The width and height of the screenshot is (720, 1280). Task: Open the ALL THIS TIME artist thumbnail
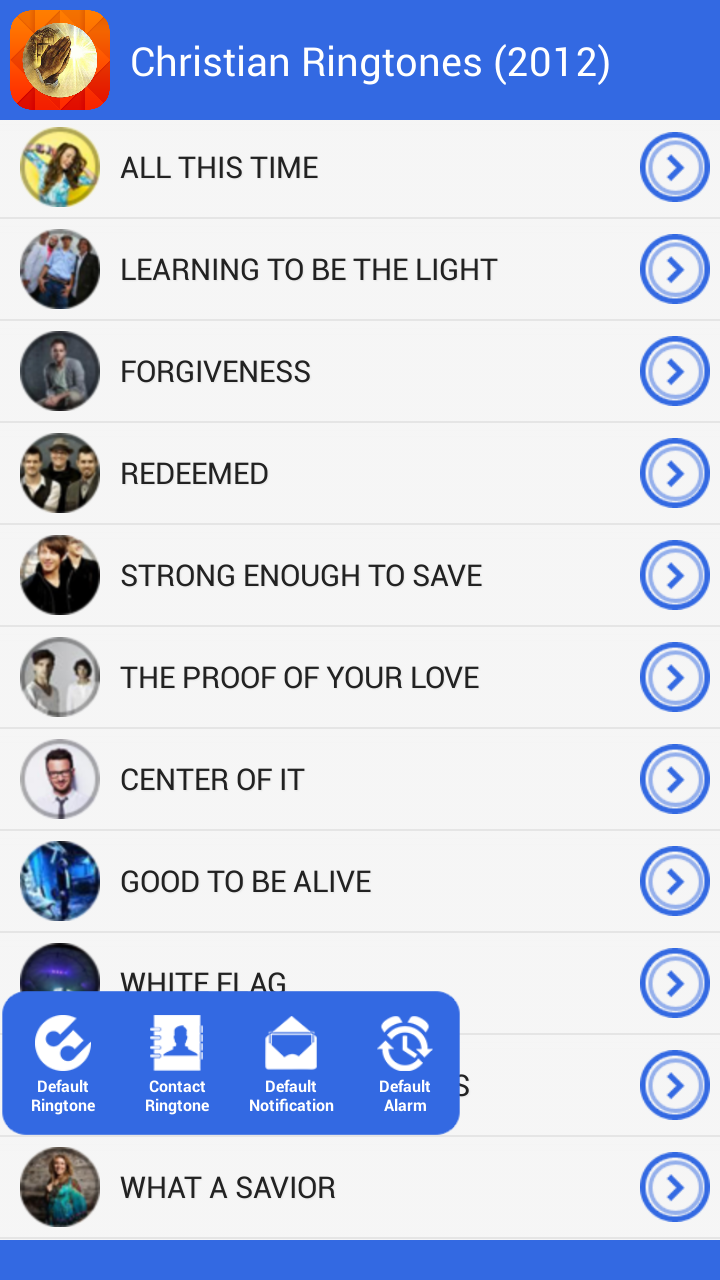click(x=60, y=167)
